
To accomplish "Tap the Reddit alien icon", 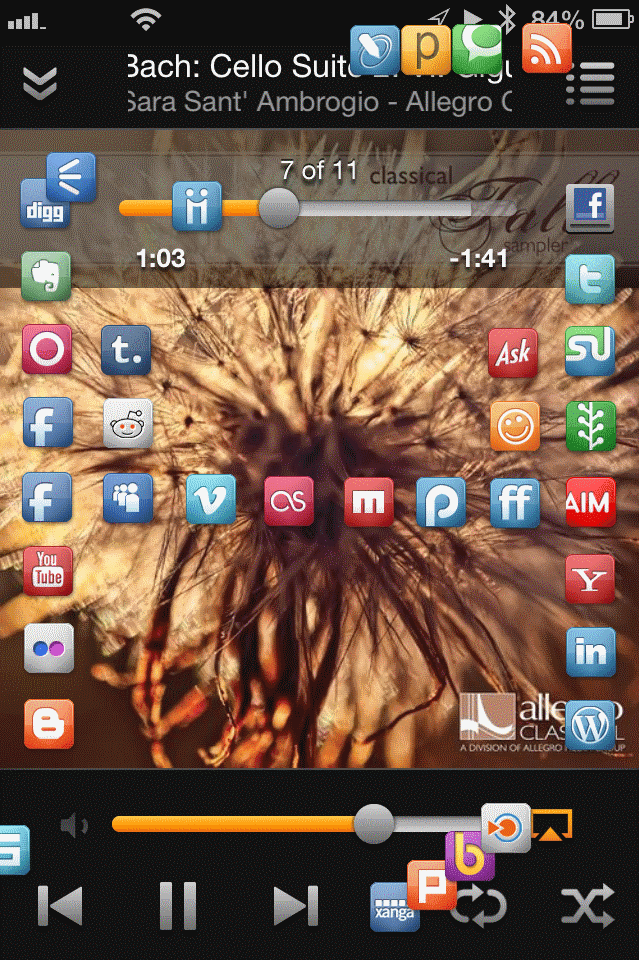I will [x=128, y=424].
